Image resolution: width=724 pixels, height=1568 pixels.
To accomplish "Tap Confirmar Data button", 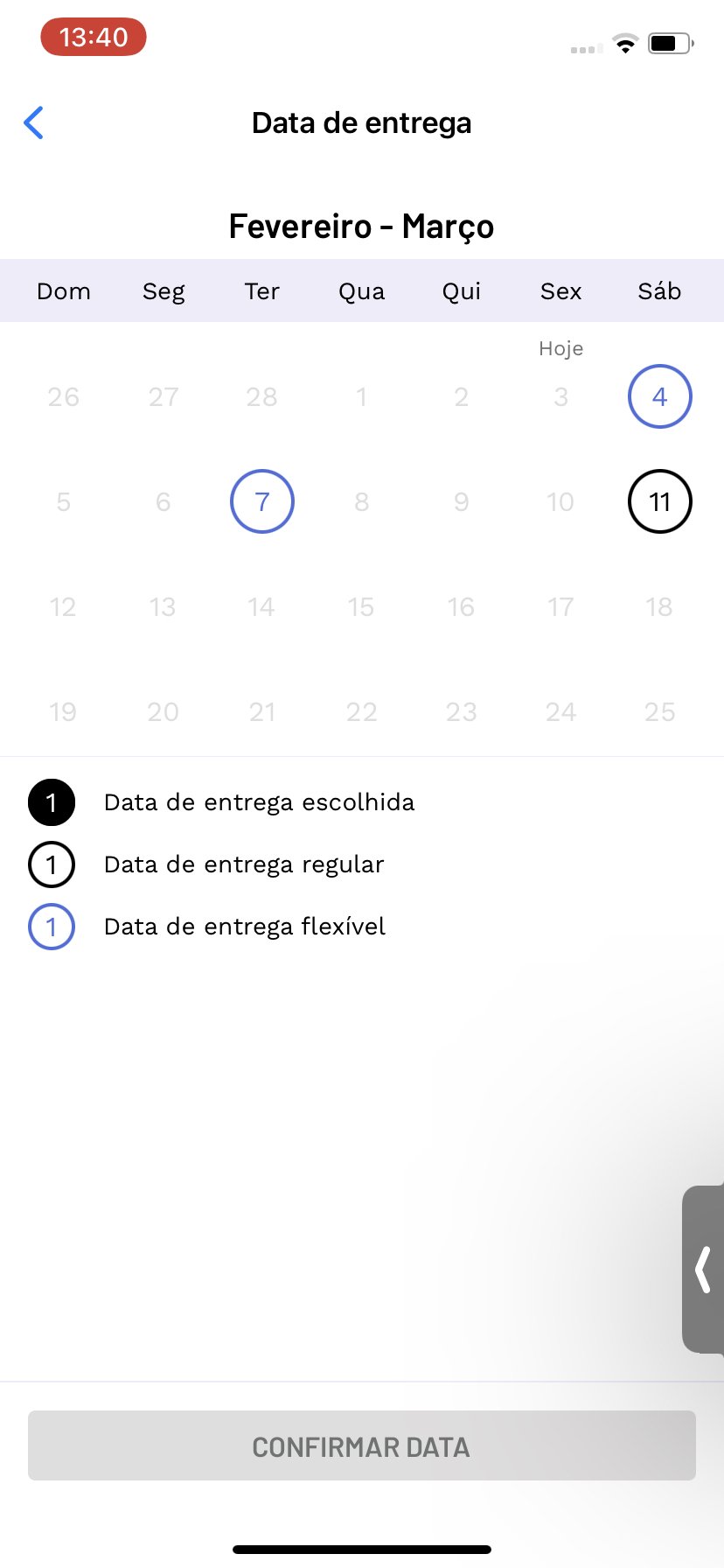I will point(361,1446).
